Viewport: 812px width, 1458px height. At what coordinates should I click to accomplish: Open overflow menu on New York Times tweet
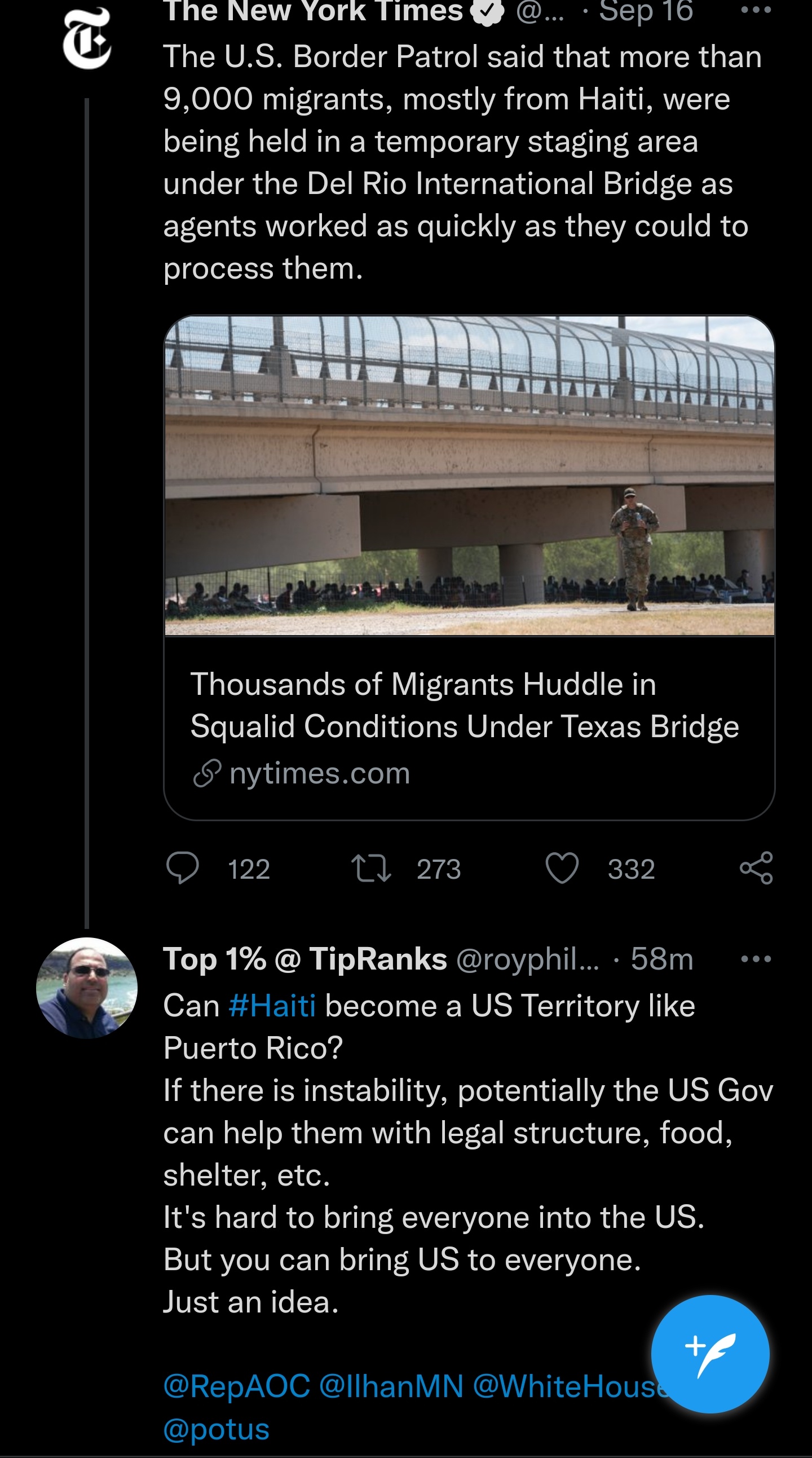coord(756,10)
